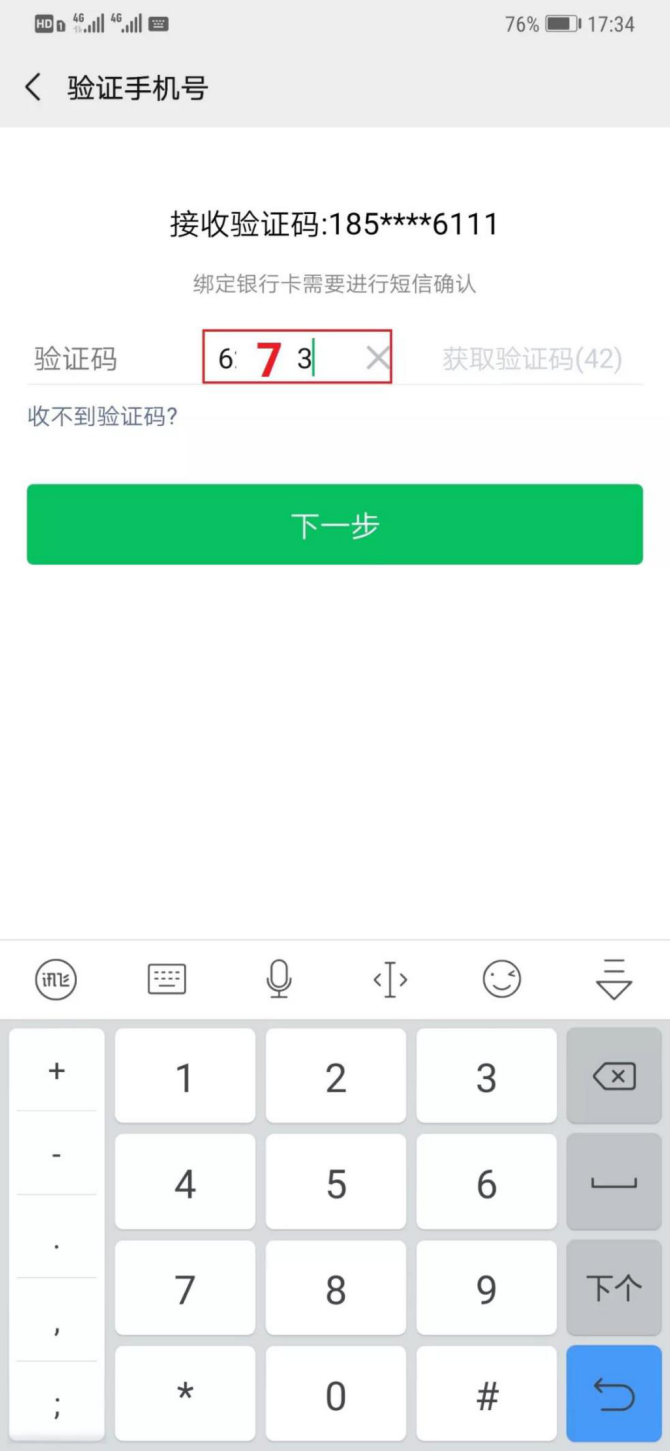This screenshot has height=1451, width=670.
Task: Go back from 验证手机号 screen
Action: (x=34, y=87)
